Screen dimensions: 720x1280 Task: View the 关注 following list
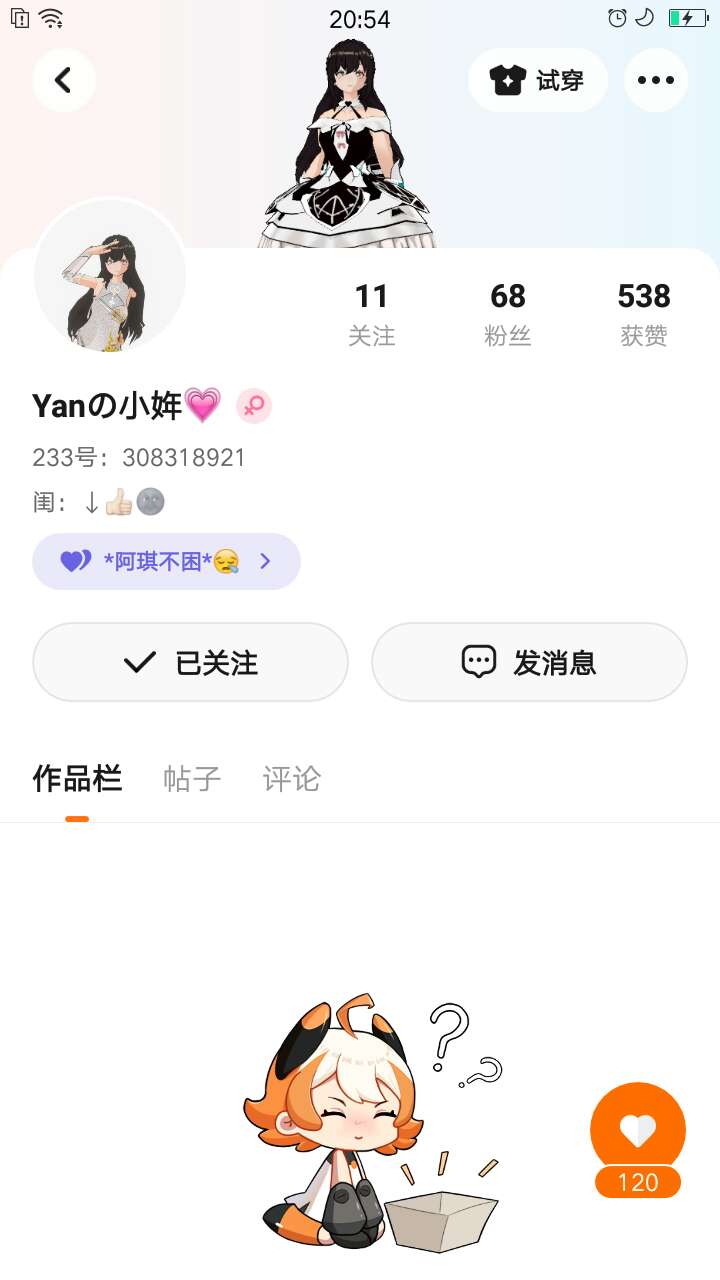coord(371,314)
